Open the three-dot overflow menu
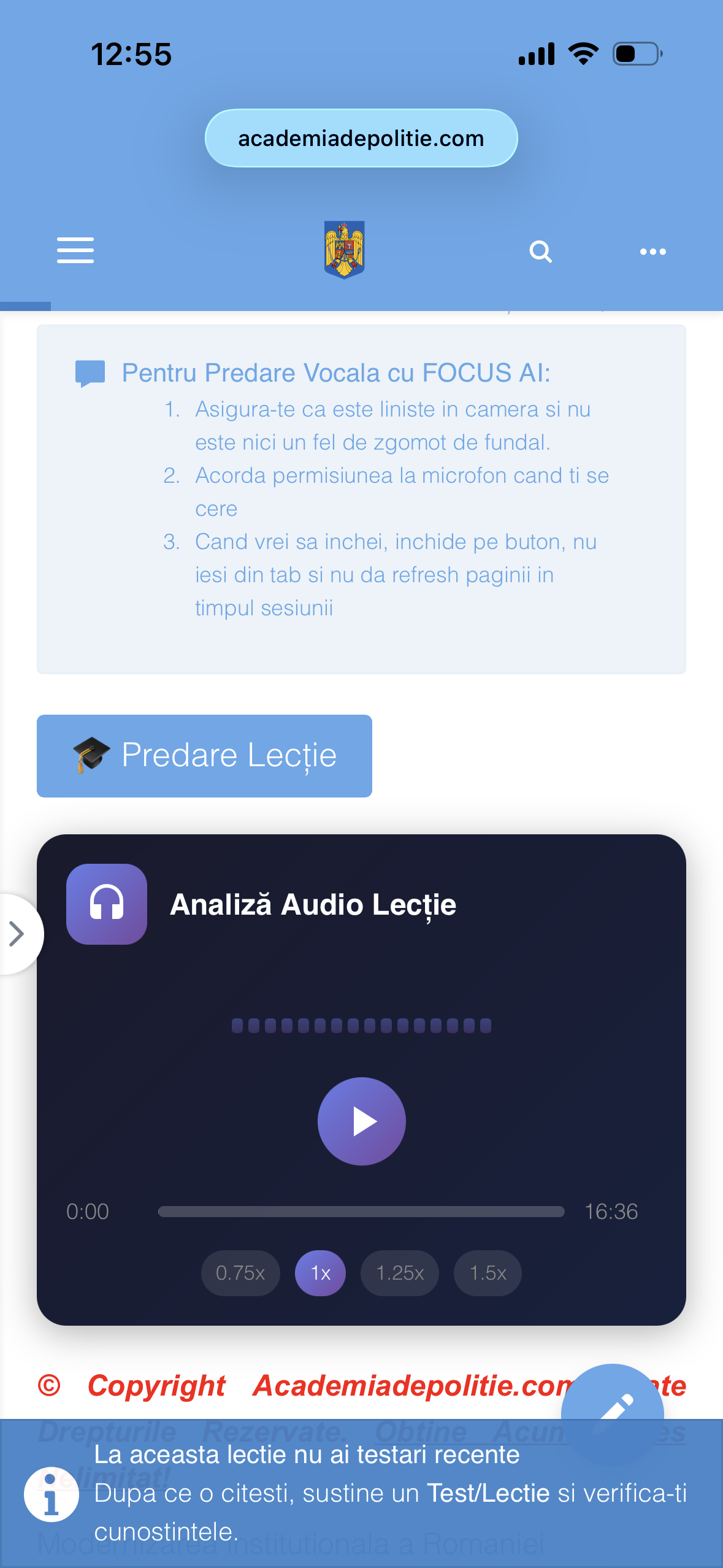Viewport: 723px width, 1568px height. [652, 252]
